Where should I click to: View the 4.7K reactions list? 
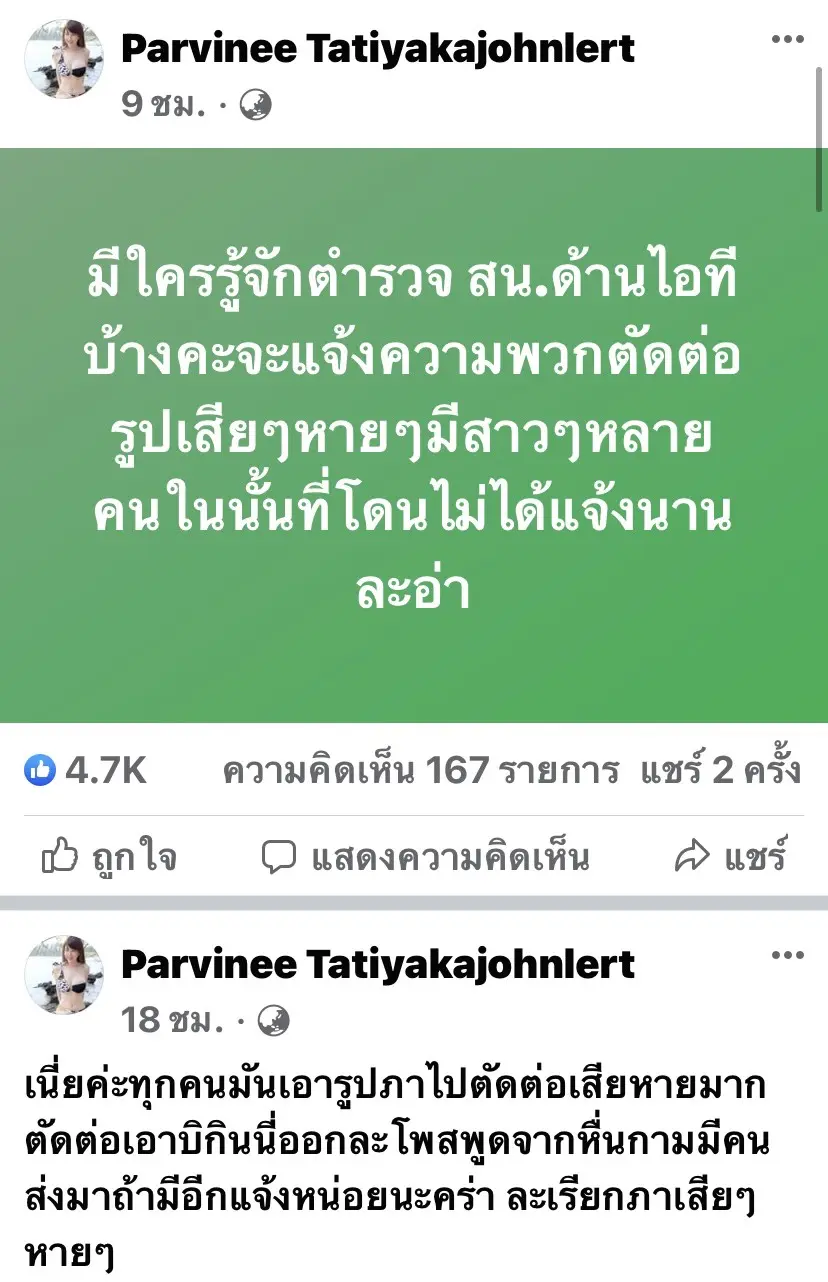86,771
